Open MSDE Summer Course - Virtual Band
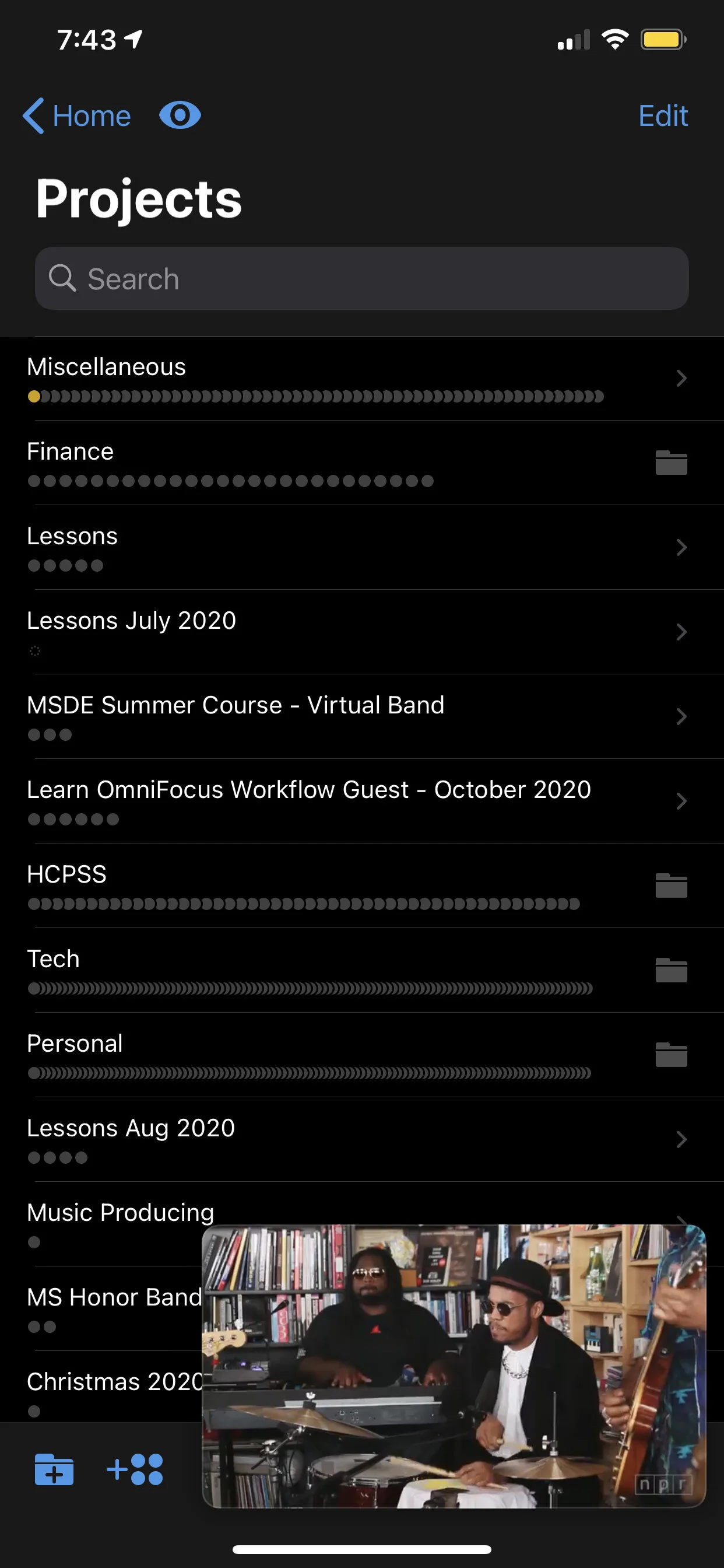Screen dimensions: 724x1568 coord(362,717)
